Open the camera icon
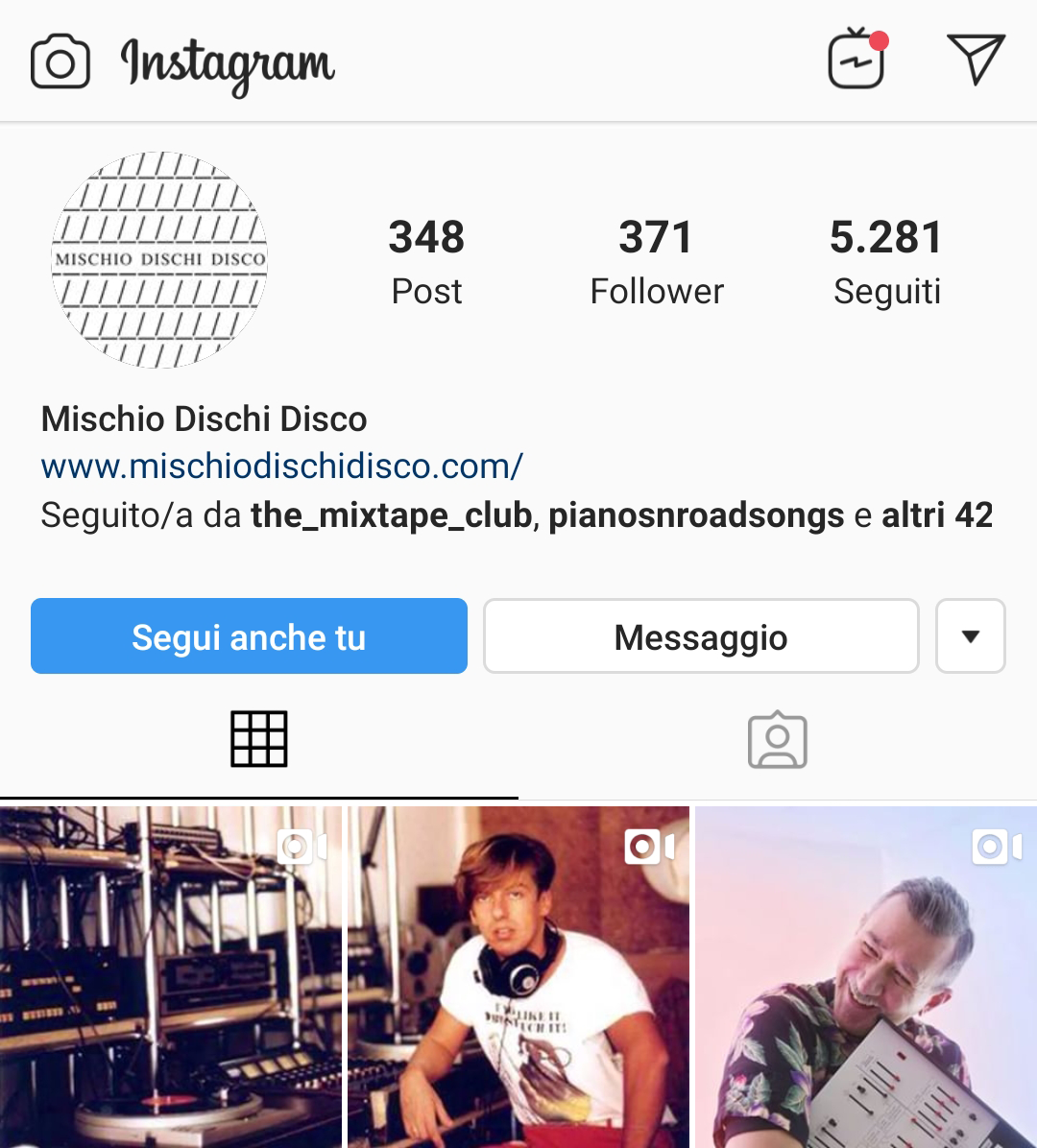 (x=60, y=62)
